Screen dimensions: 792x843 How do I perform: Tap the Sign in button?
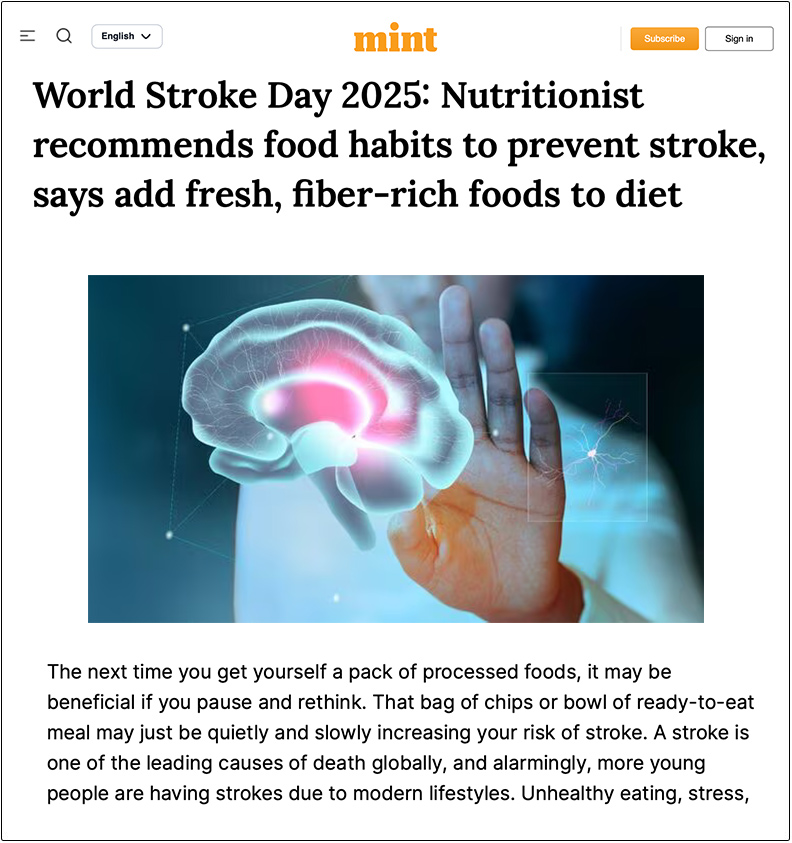click(739, 39)
